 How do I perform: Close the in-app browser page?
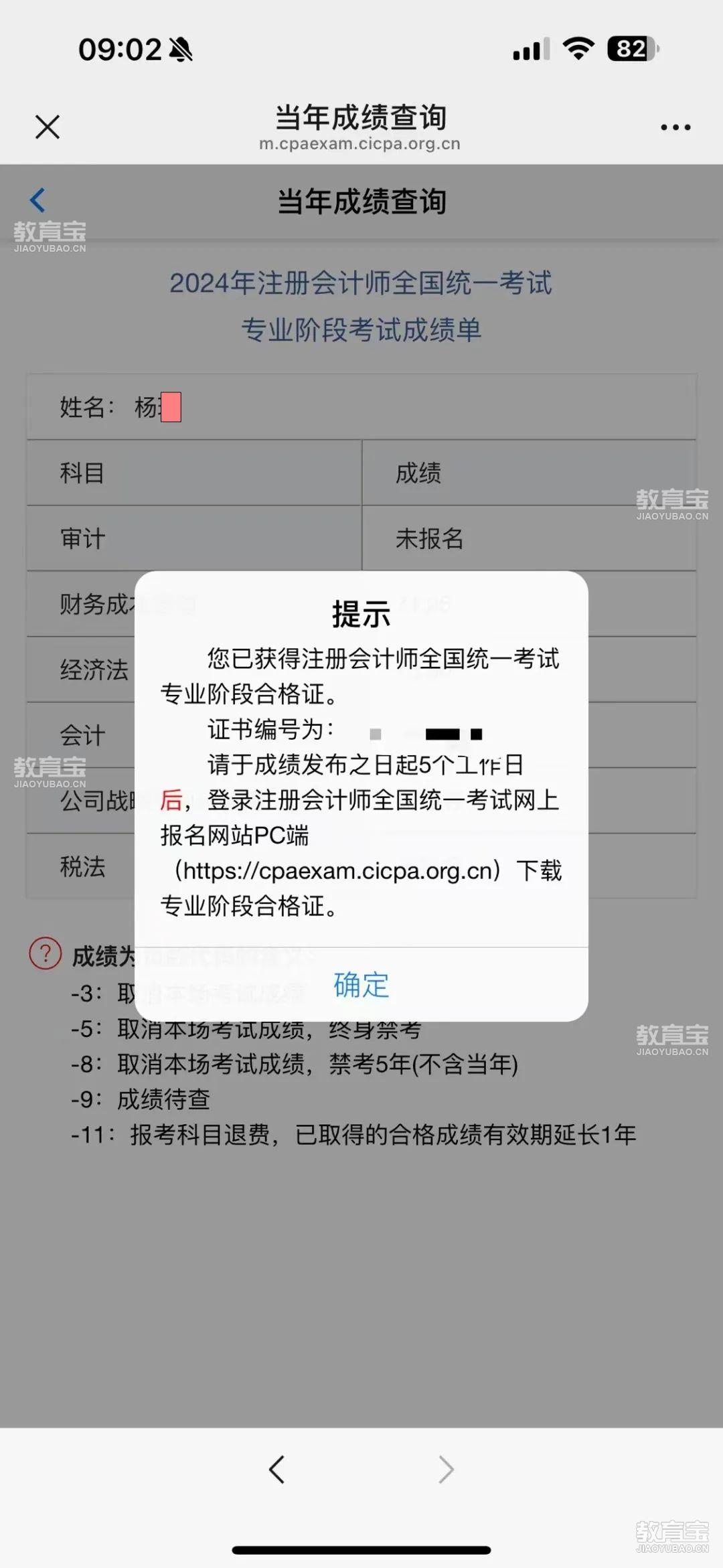(48, 127)
